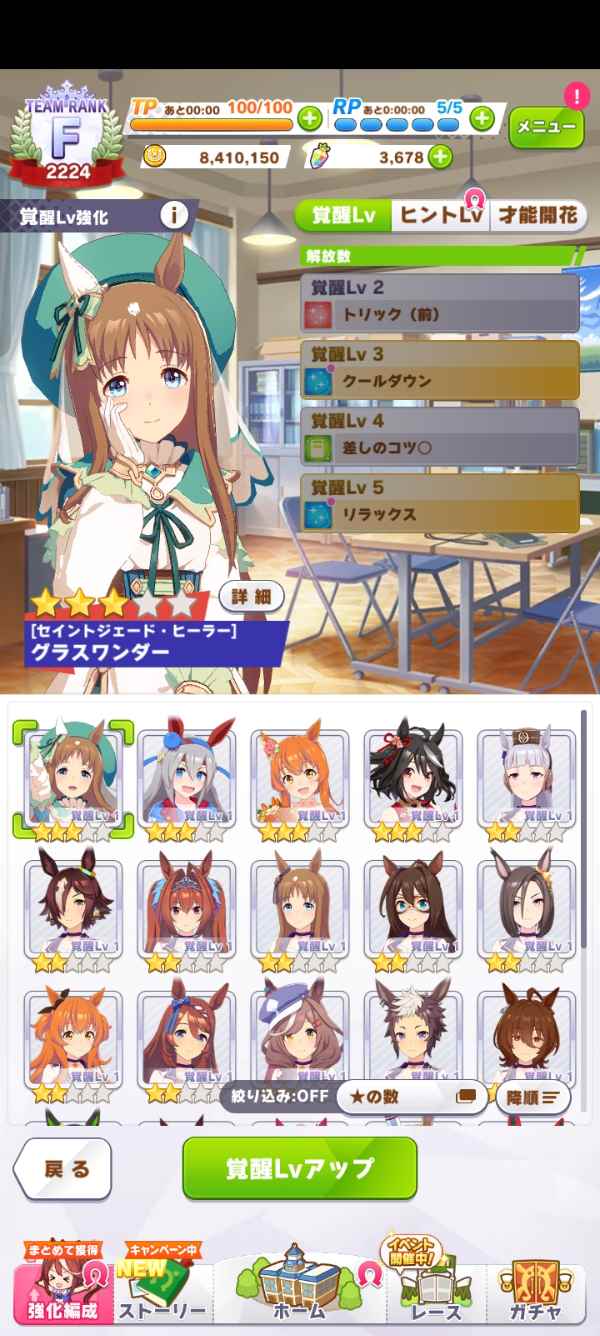
Task: Open the 覚醒Lv強化 info icon
Action: (x=175, y=215)
